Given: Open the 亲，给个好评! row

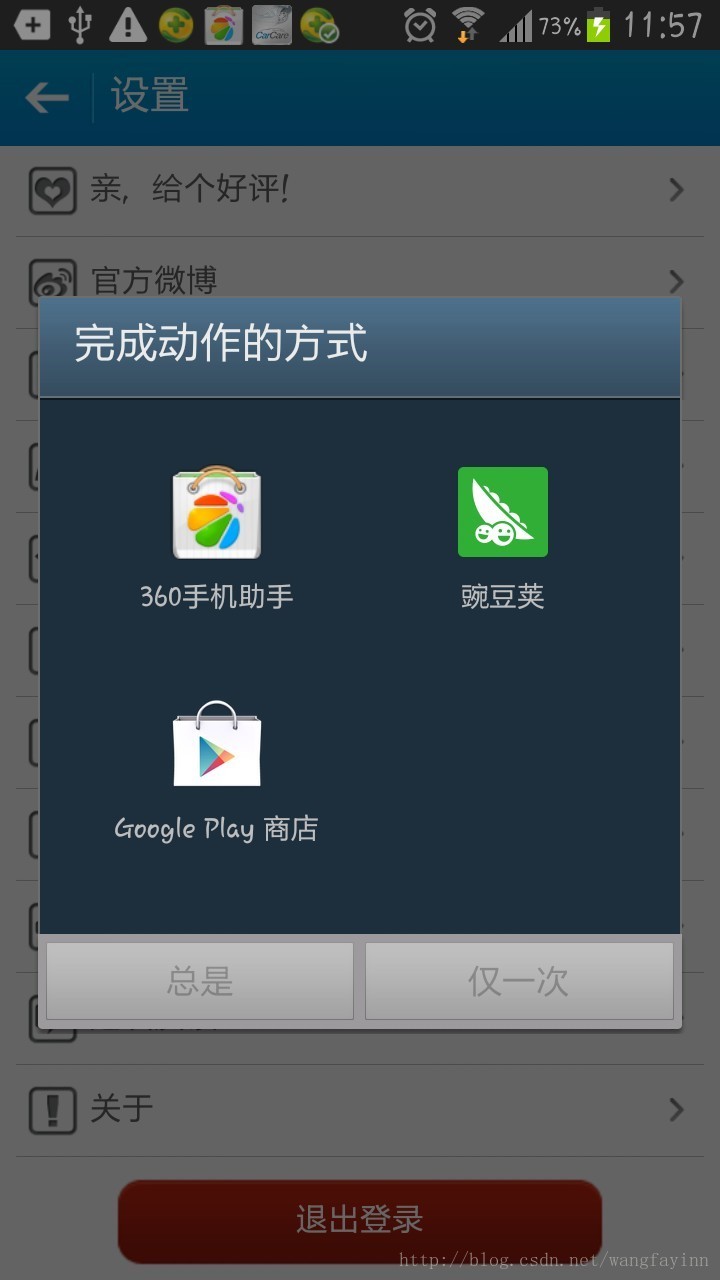Looking at the screenshot, I should (x=358, y=190).
